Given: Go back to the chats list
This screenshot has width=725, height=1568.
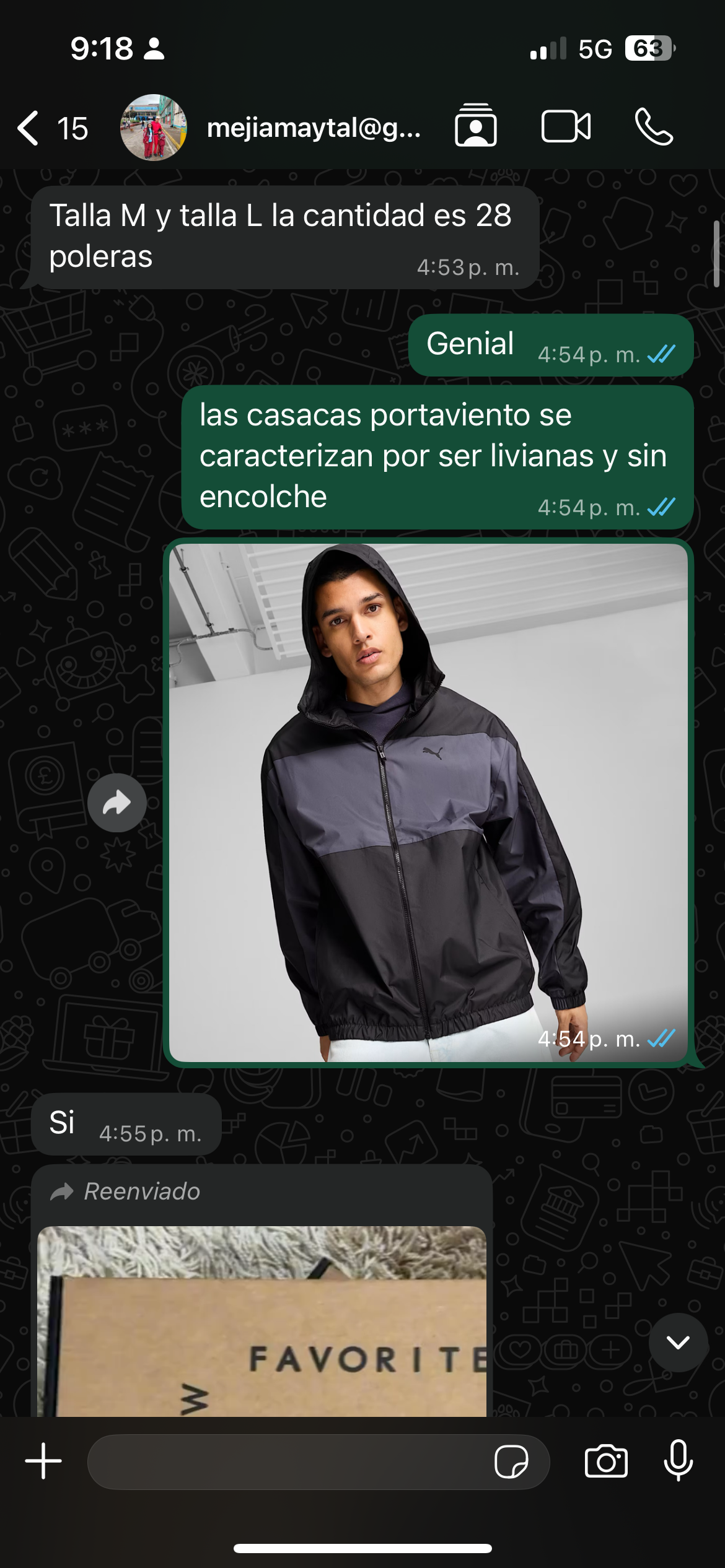Looking at the screenshot, I should pos(52,128).
